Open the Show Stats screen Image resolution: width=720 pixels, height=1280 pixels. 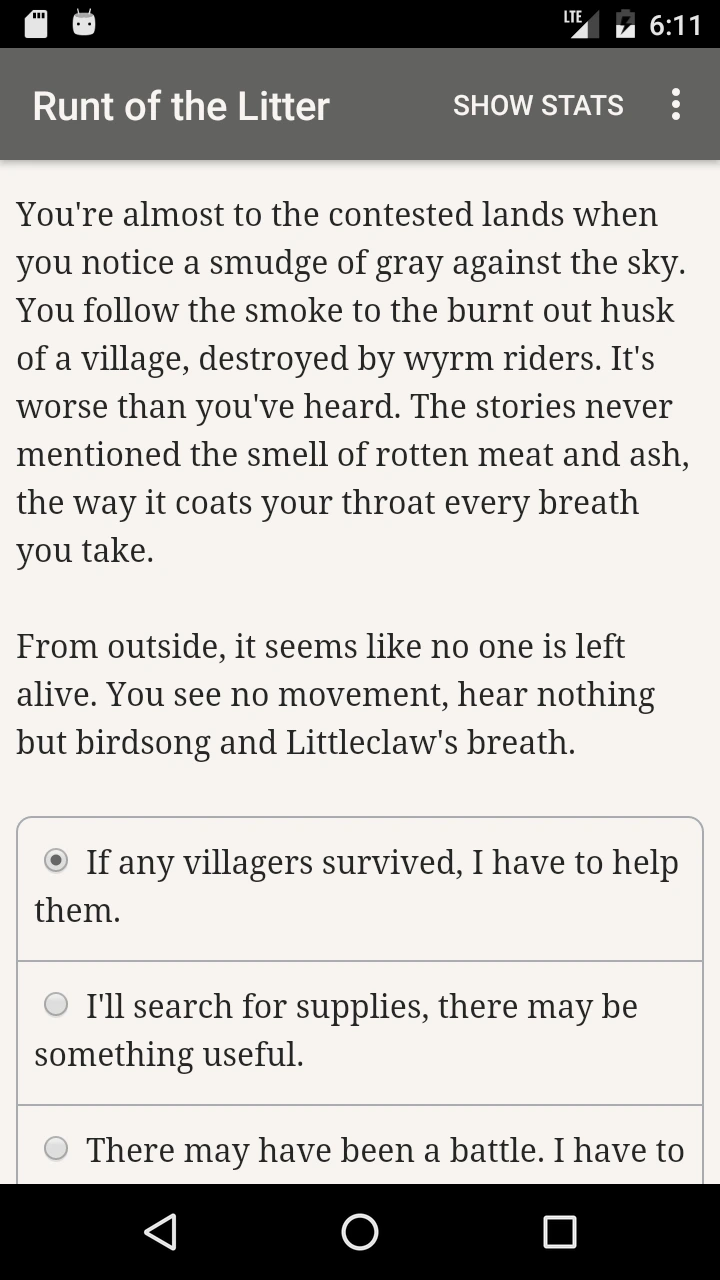(x=538, y=105)
